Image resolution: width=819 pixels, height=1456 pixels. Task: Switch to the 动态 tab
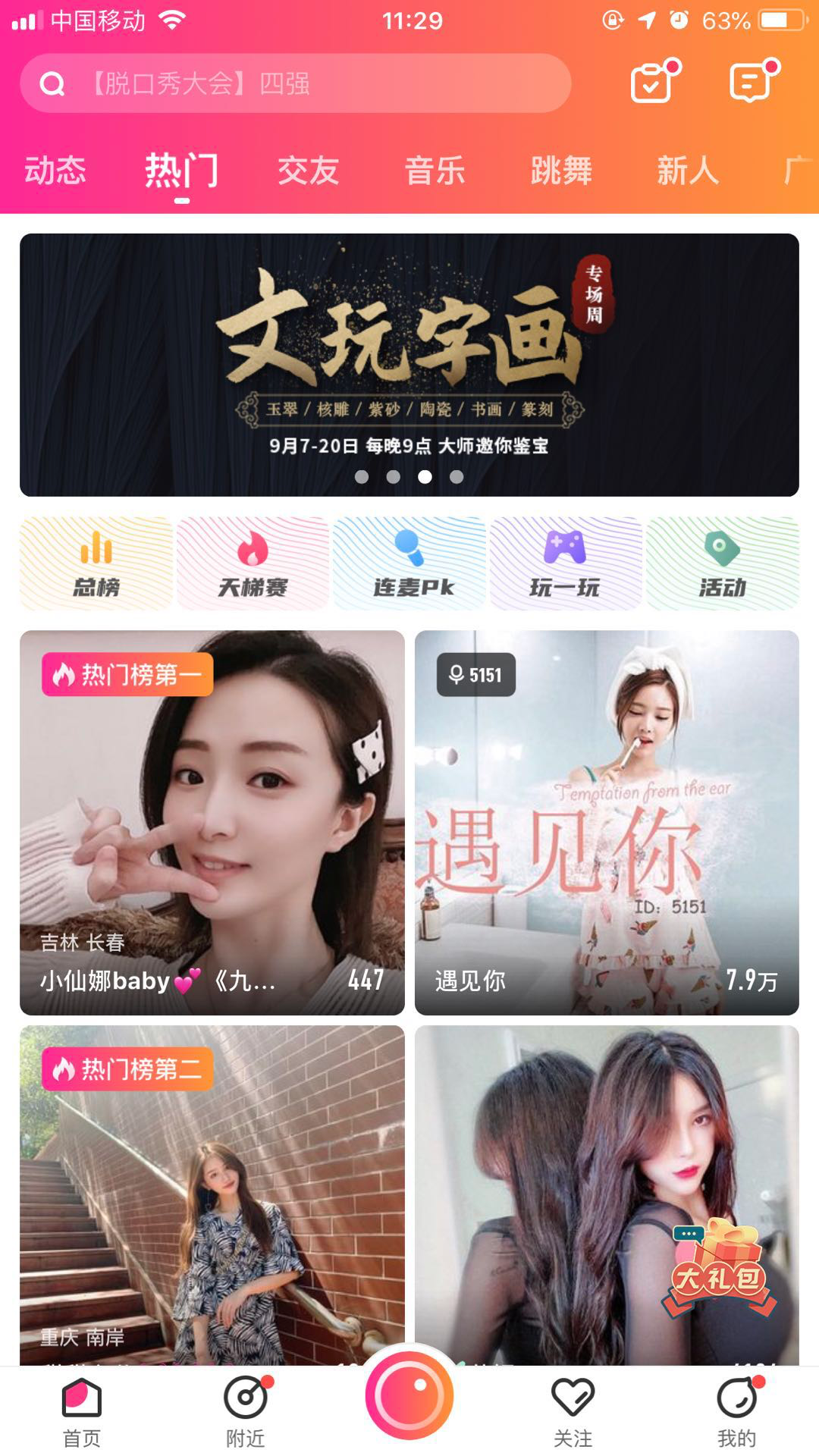(x=55, y=171)
